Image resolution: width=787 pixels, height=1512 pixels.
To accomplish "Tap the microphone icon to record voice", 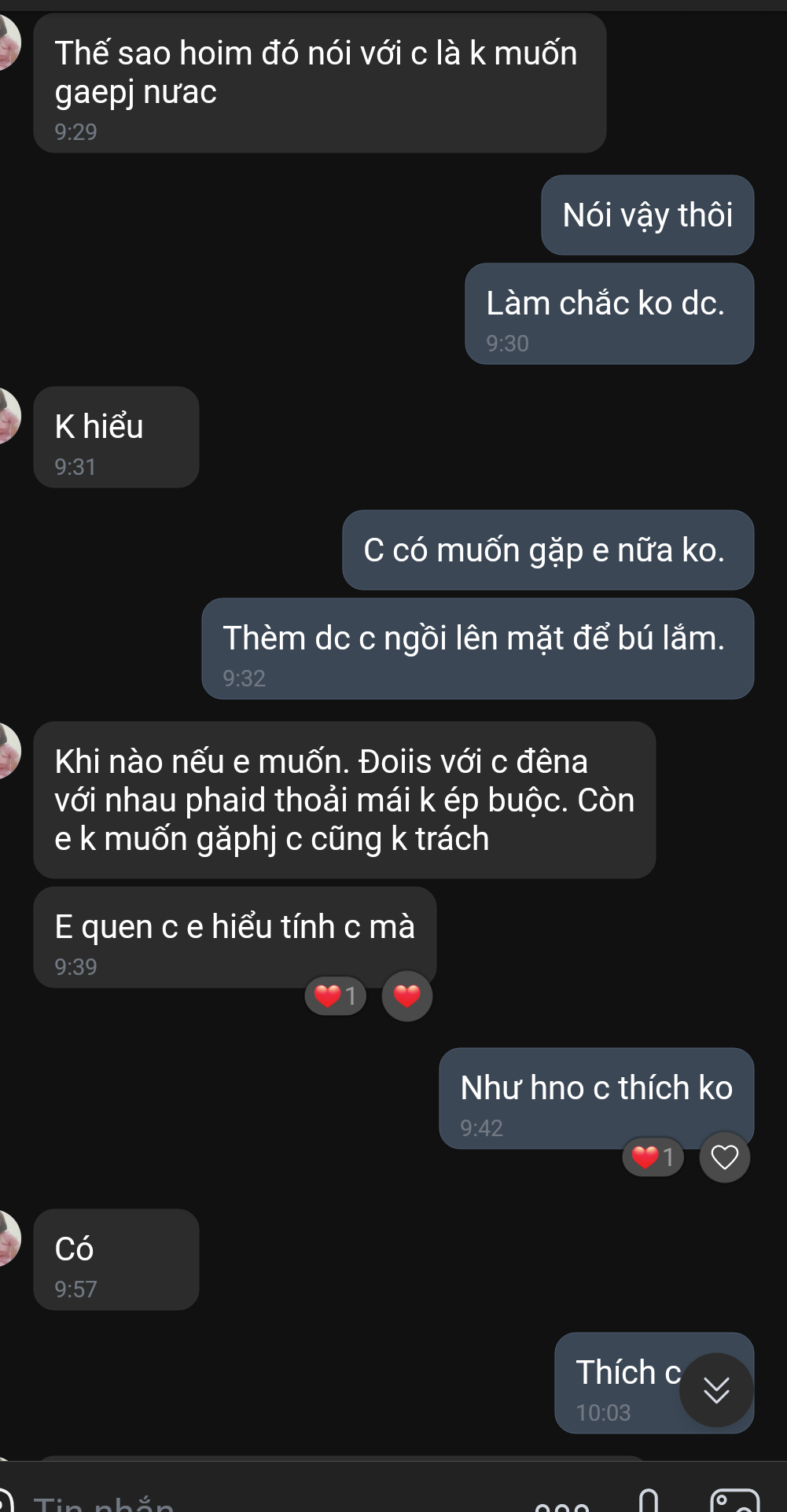I will [649, 1500].
